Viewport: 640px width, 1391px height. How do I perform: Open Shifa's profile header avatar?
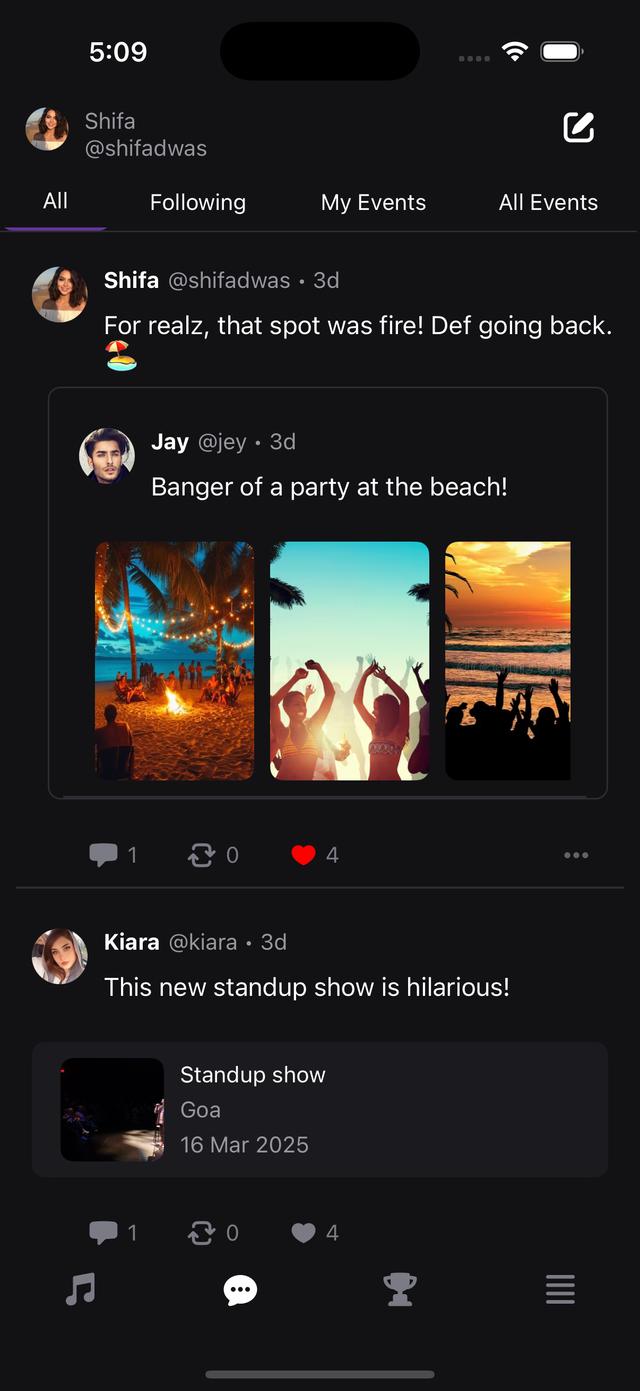click(x=47, y=129)
